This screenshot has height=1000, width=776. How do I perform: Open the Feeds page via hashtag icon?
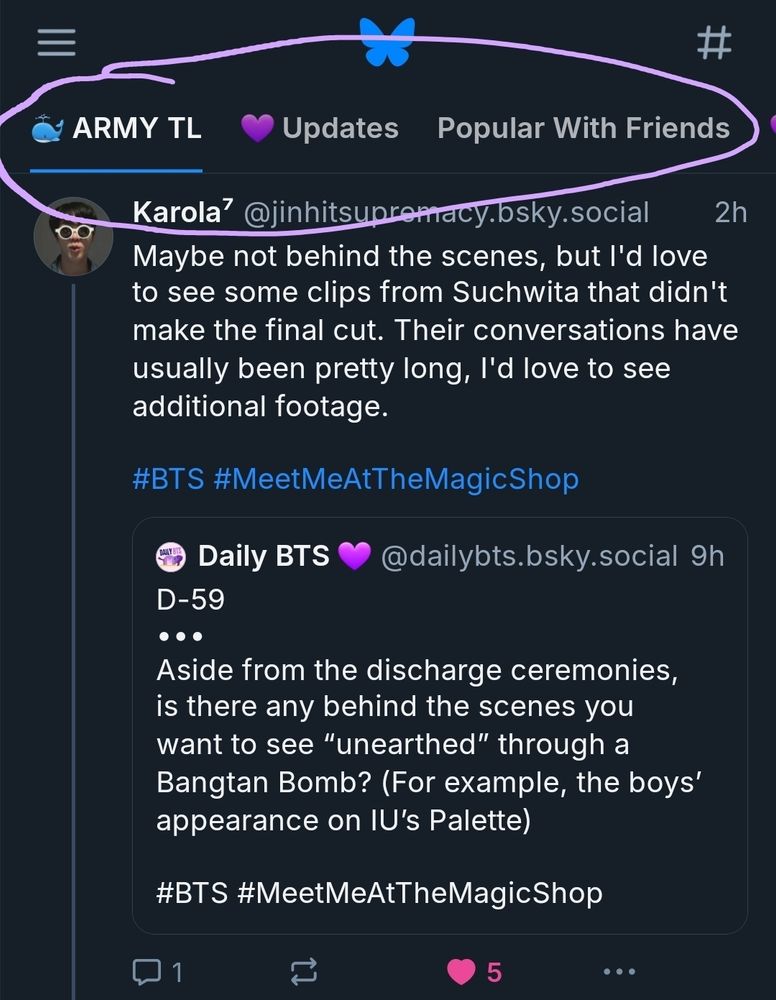coord(714,42)
